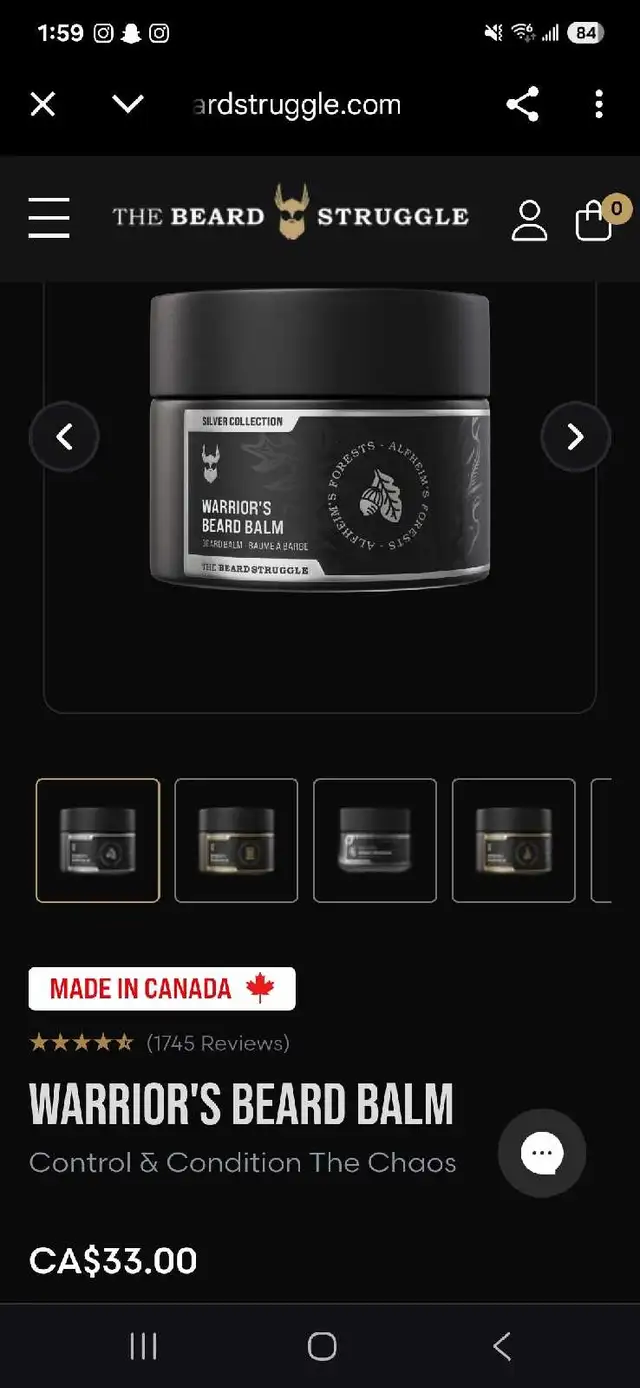
Task: Open the live chat bubble
Action: 542,1153
